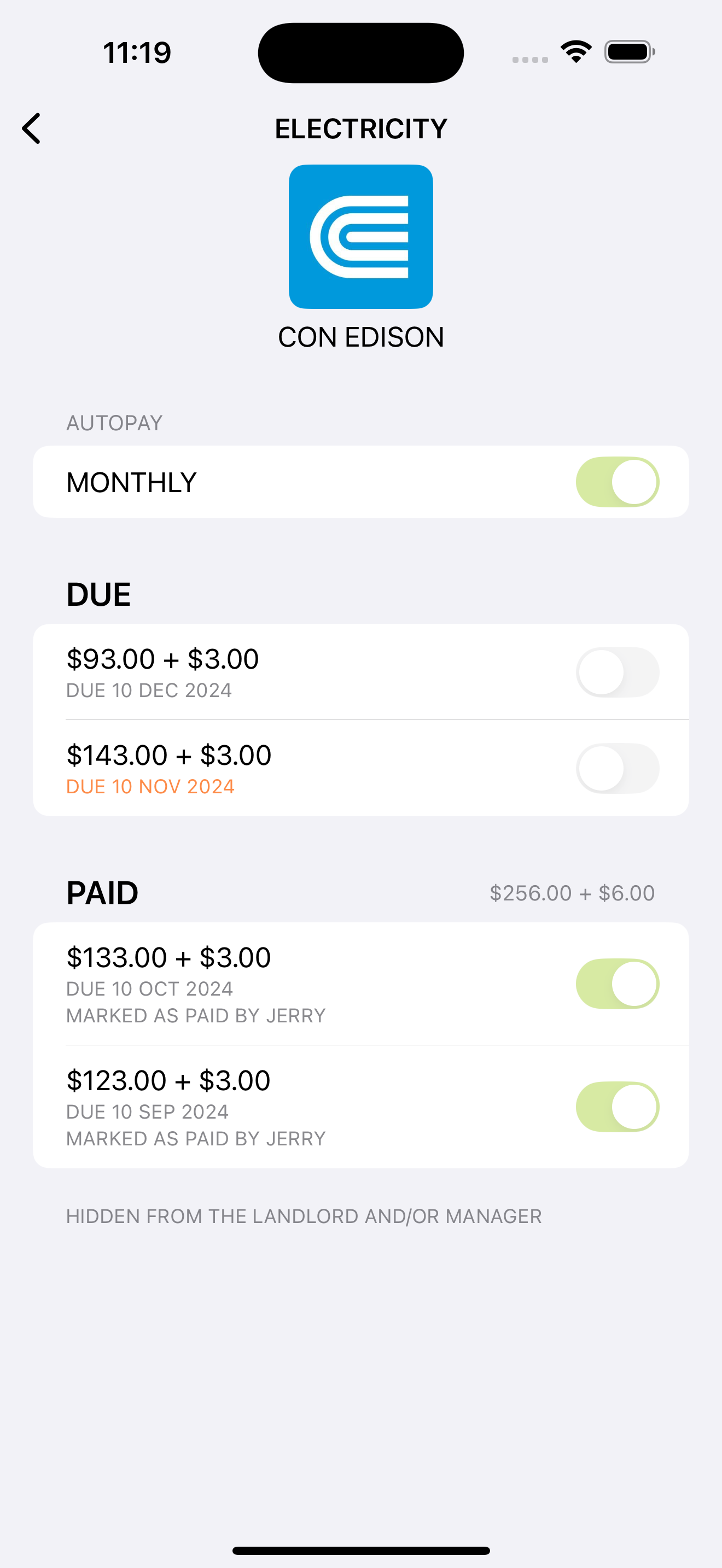Viewport: 722px width, 1568px height.
Task: Tap the clock showing 11:19
Action: pos(135,52)
